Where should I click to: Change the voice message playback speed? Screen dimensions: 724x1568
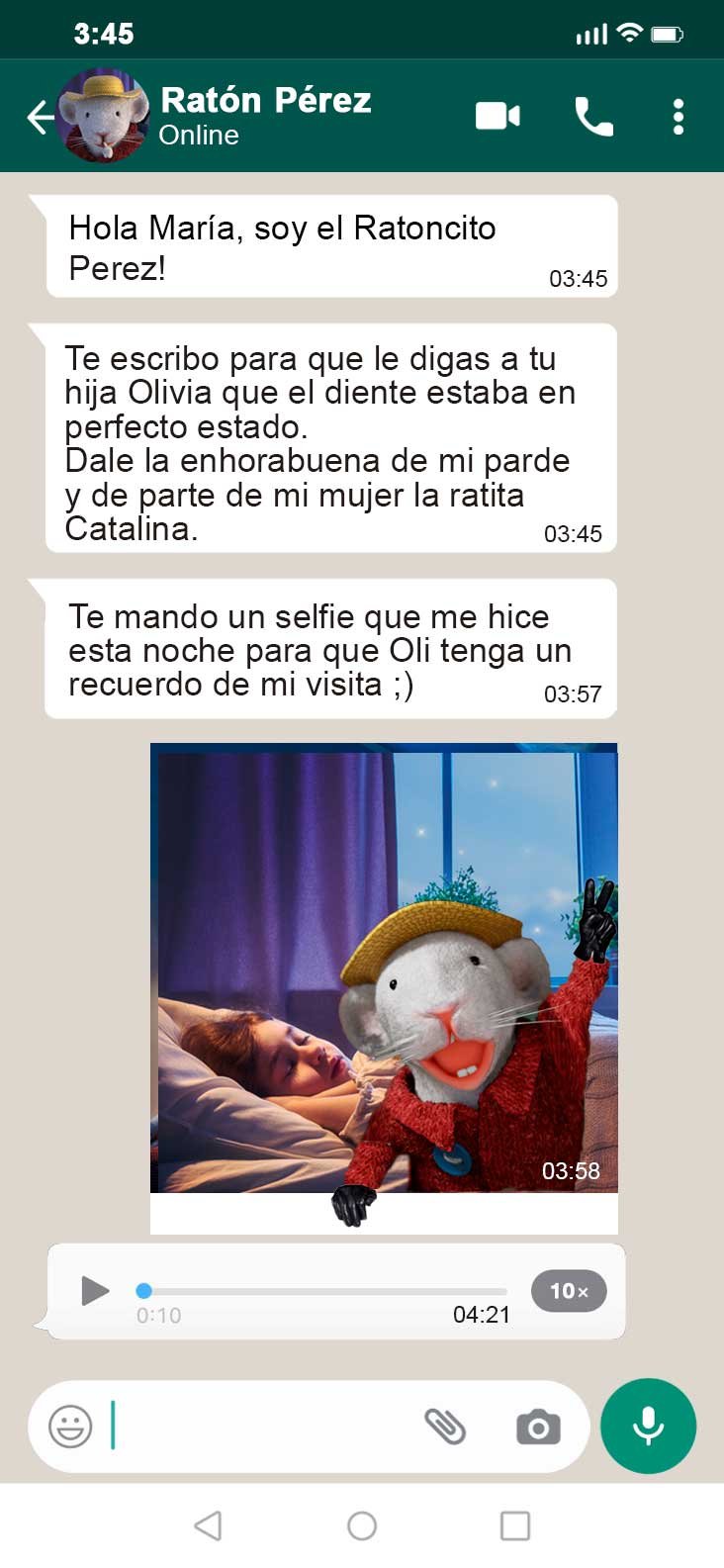click(569, 1291)
